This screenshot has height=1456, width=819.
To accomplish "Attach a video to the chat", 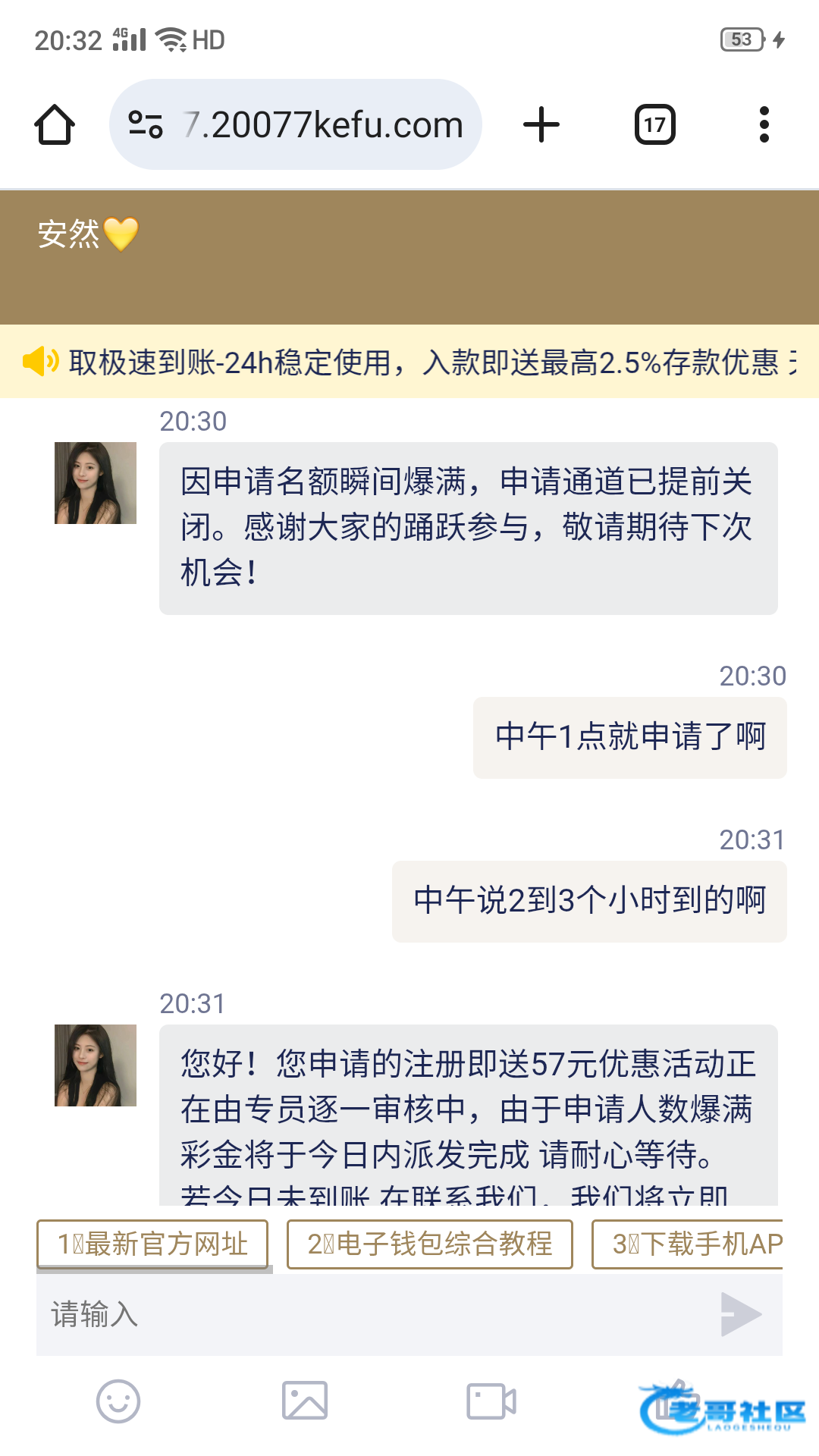I will (x=491, y=1401).
